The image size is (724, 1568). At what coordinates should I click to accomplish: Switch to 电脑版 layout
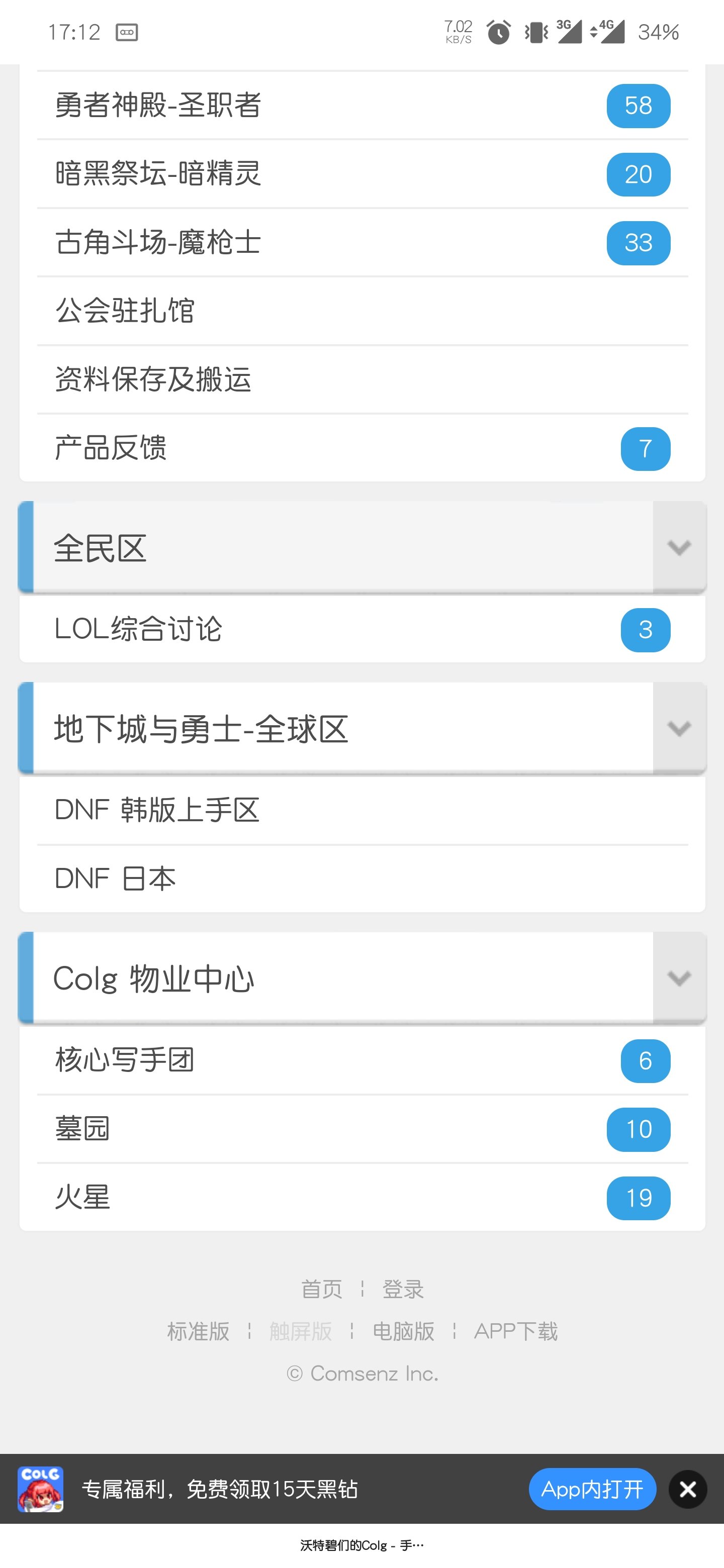click(x=403, y=1331)
